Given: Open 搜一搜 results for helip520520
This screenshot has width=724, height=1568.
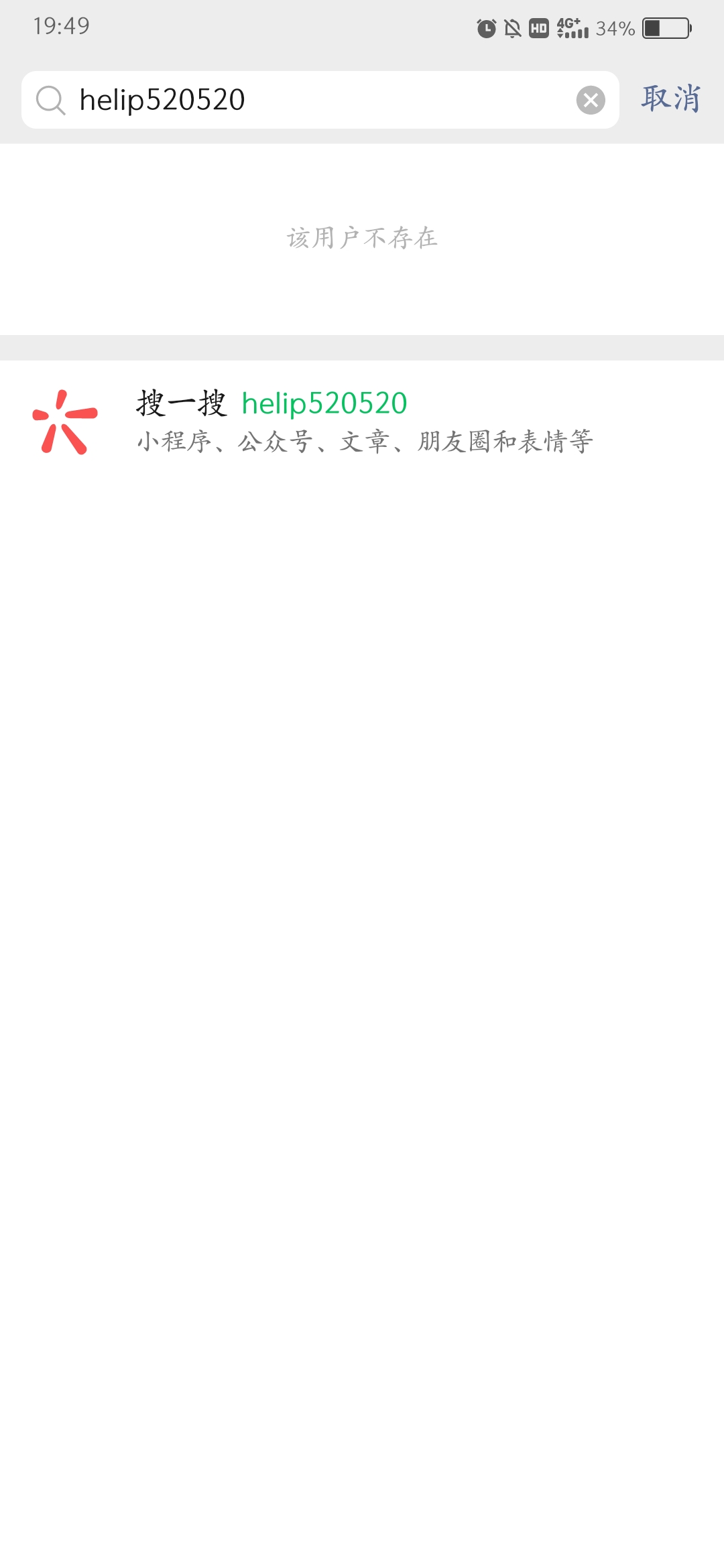Looking at the screenshot, I should click(x=362, y=421).
